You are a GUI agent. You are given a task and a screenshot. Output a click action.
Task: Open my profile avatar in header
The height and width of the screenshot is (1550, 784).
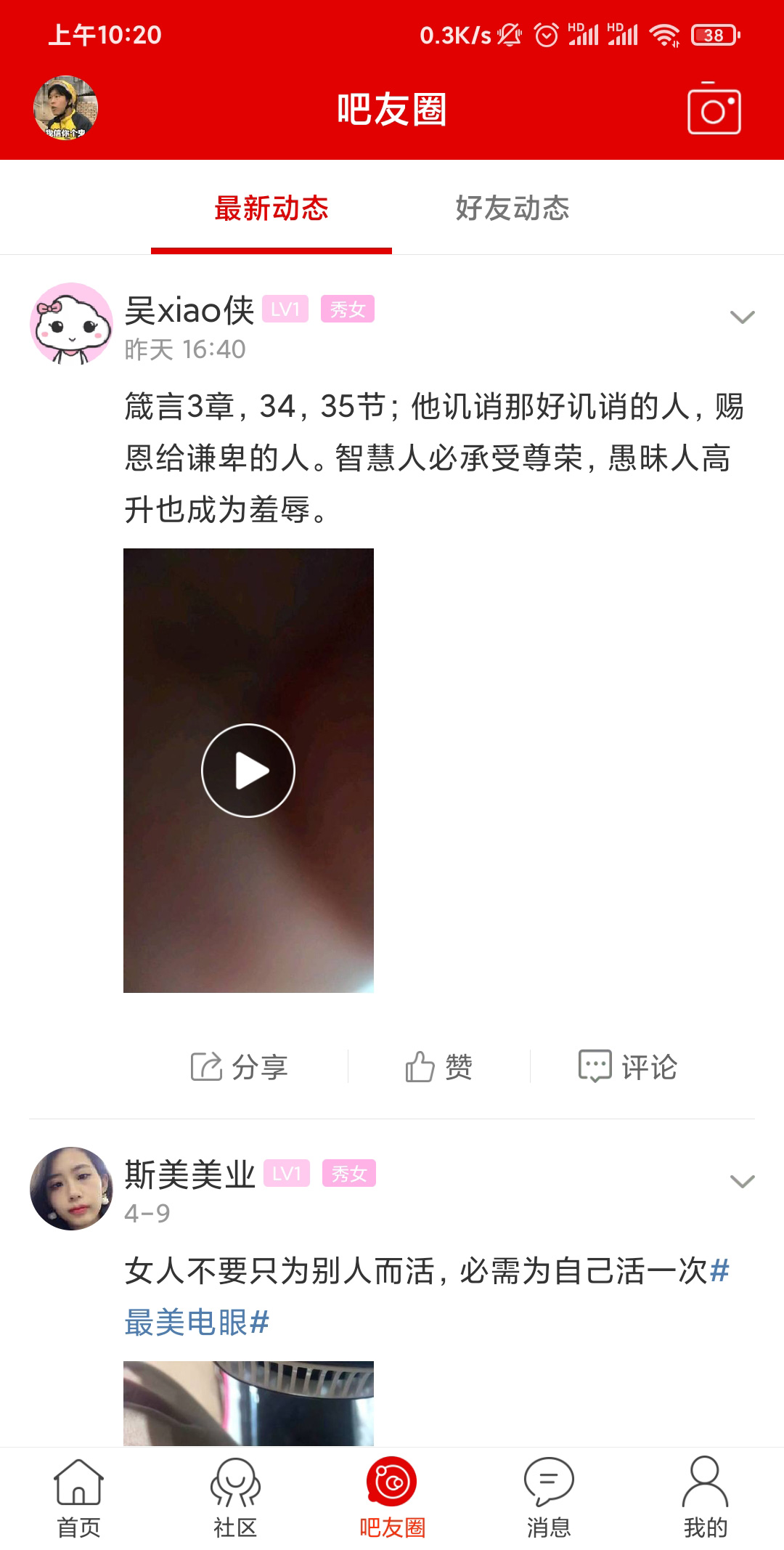tap(65, 108)
